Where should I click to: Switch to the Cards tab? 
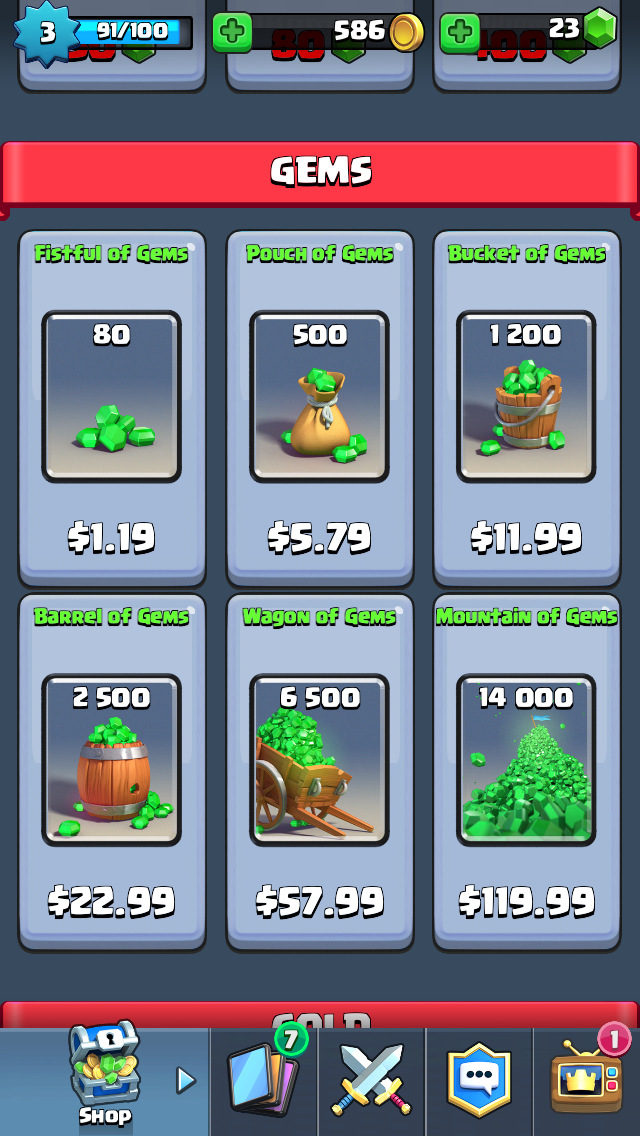tap(264, 1080)
